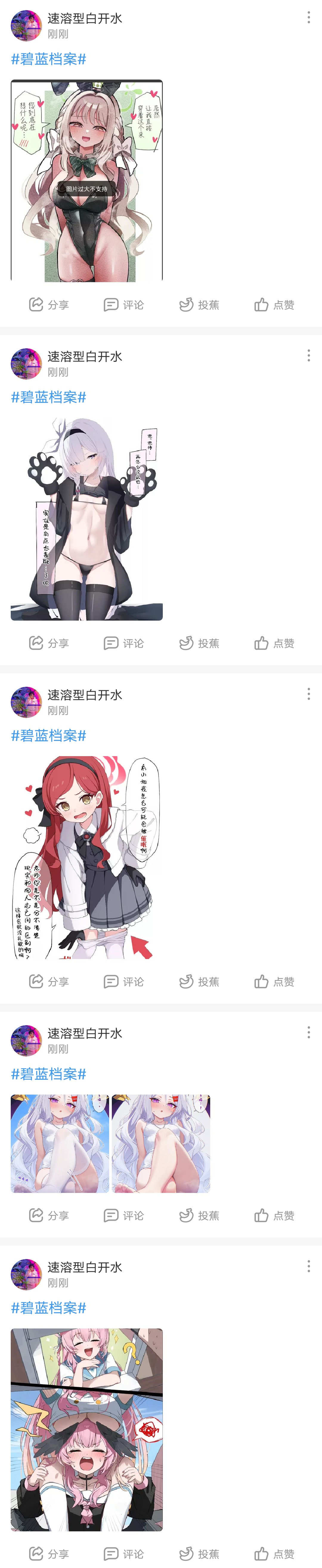Screen dimensions: 322x1568
Task: Open overflow menu on red-haired picture post
Action: pyautogui.click(x=309, y=694)
